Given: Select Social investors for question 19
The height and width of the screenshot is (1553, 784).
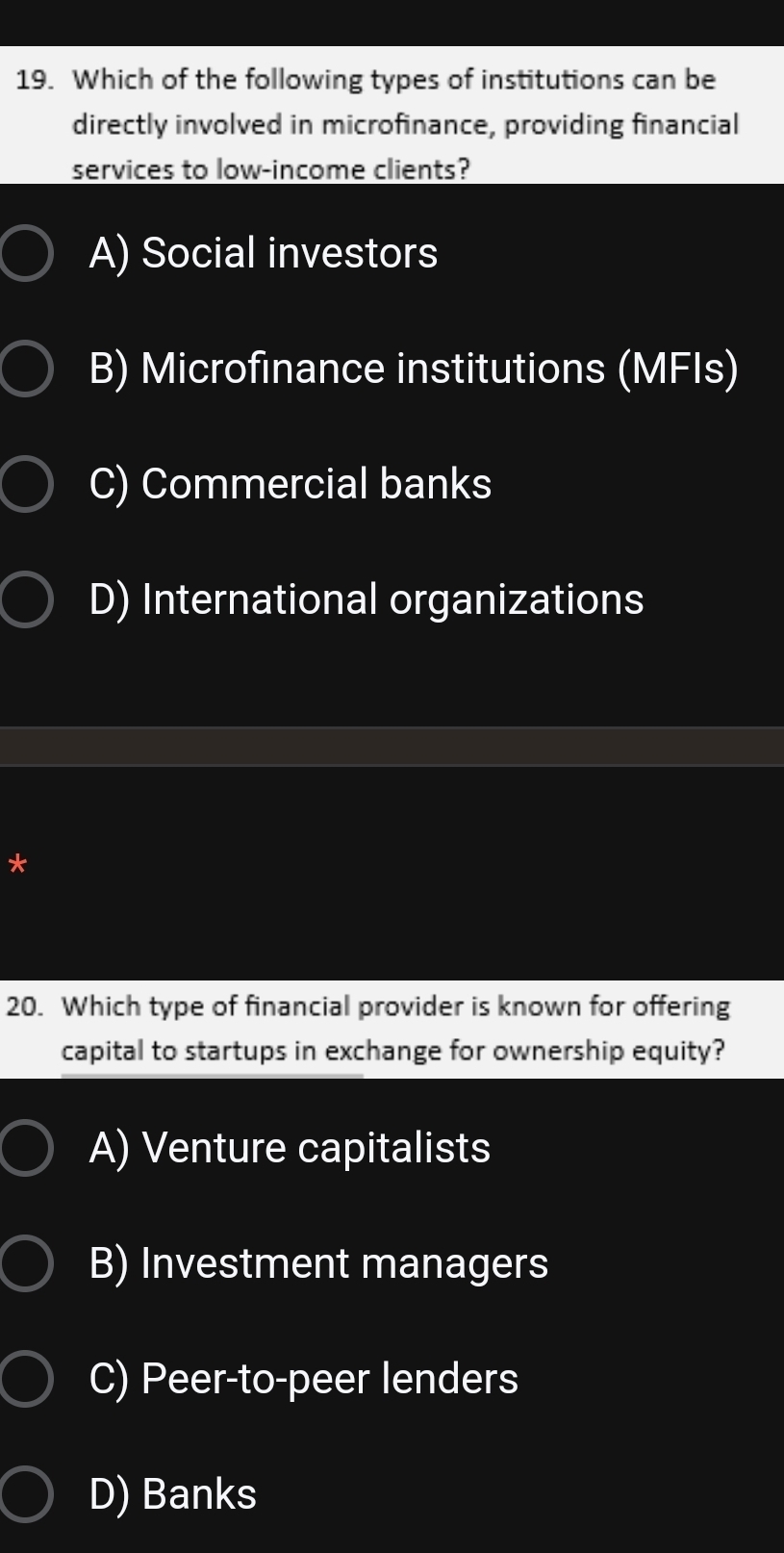Looking at the screenshot, I should click(x=25, y=253).
